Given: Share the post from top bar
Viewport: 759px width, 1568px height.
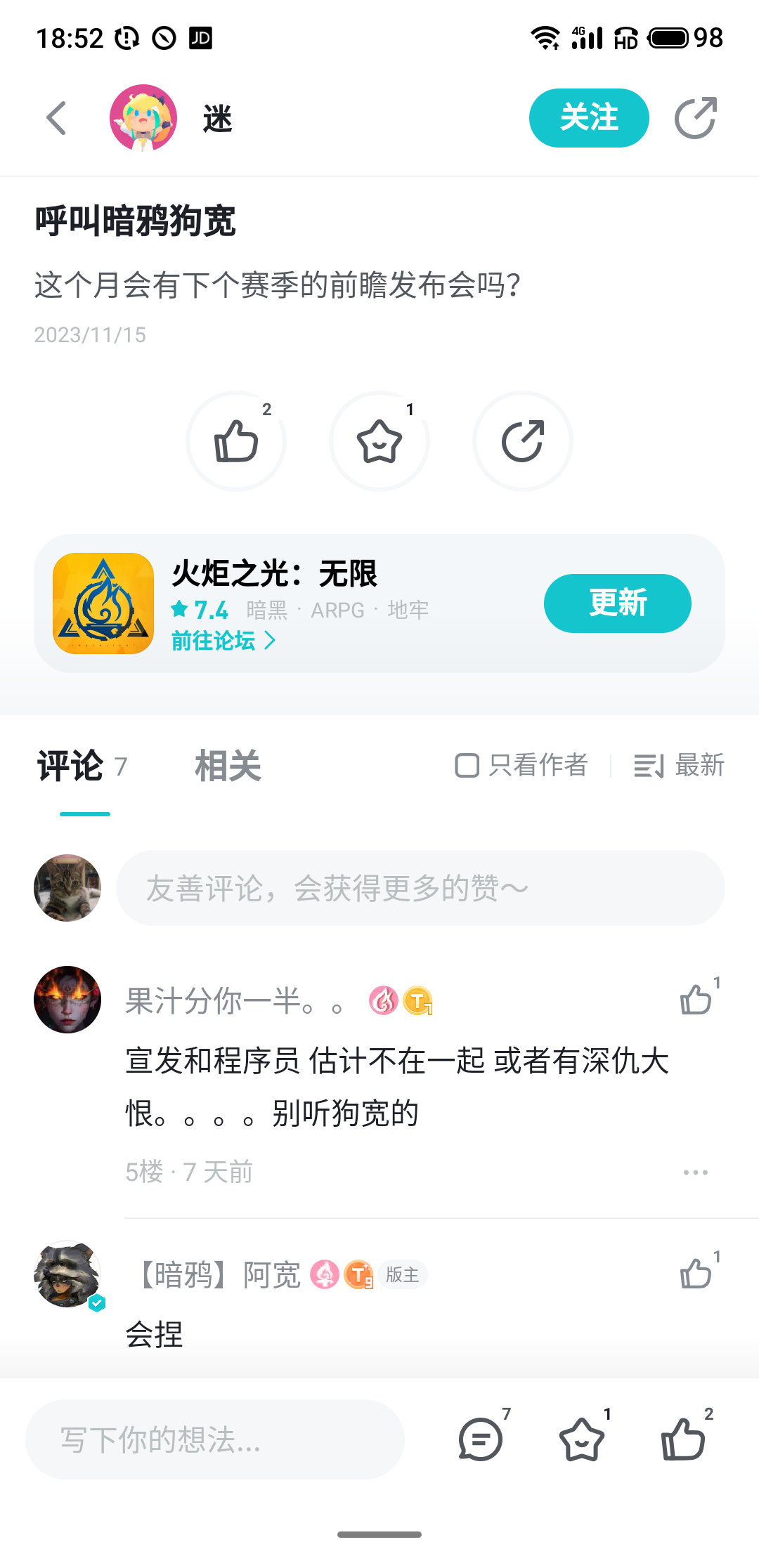Looking at the screenshot, I should click(x=695, y=118).
